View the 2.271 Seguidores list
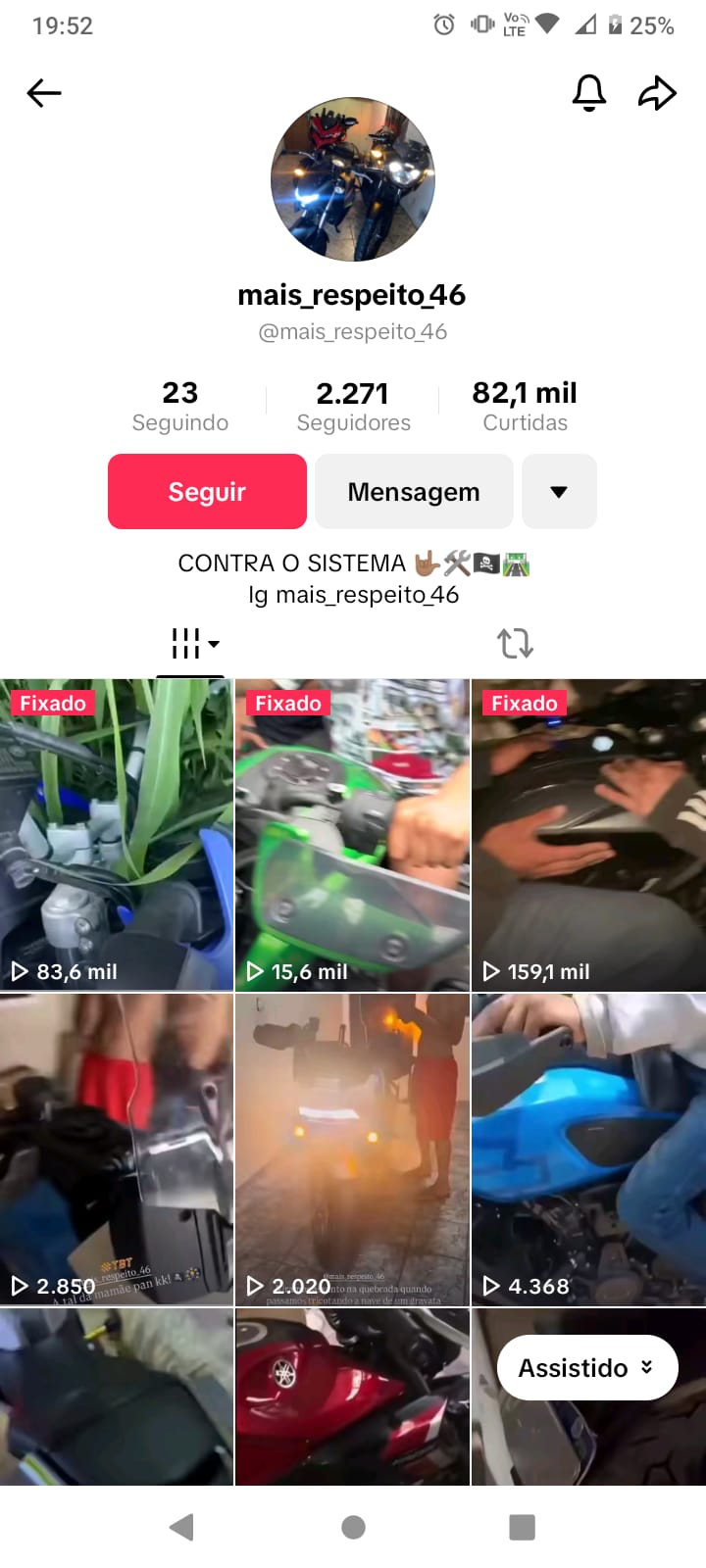Screen dimensions: 706x1568 [353, 407]
